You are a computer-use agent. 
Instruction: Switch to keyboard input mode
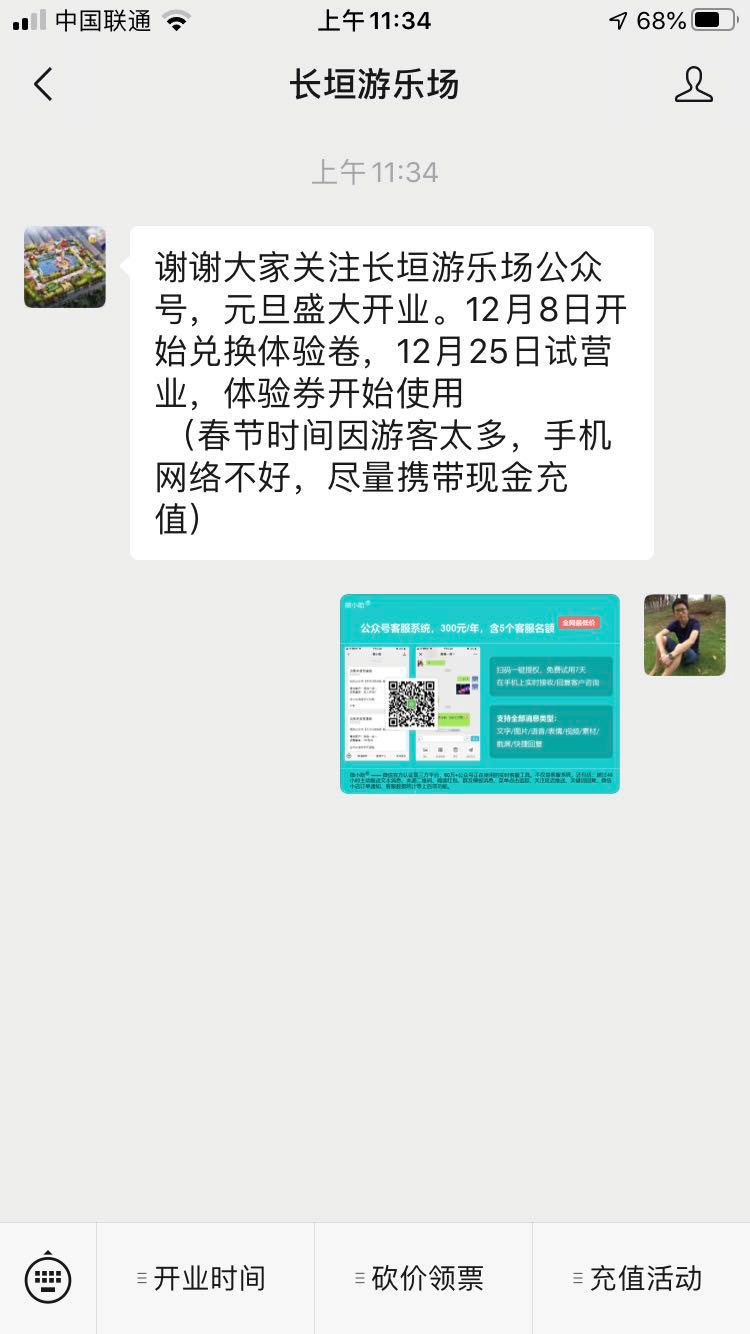(48, 1277)
